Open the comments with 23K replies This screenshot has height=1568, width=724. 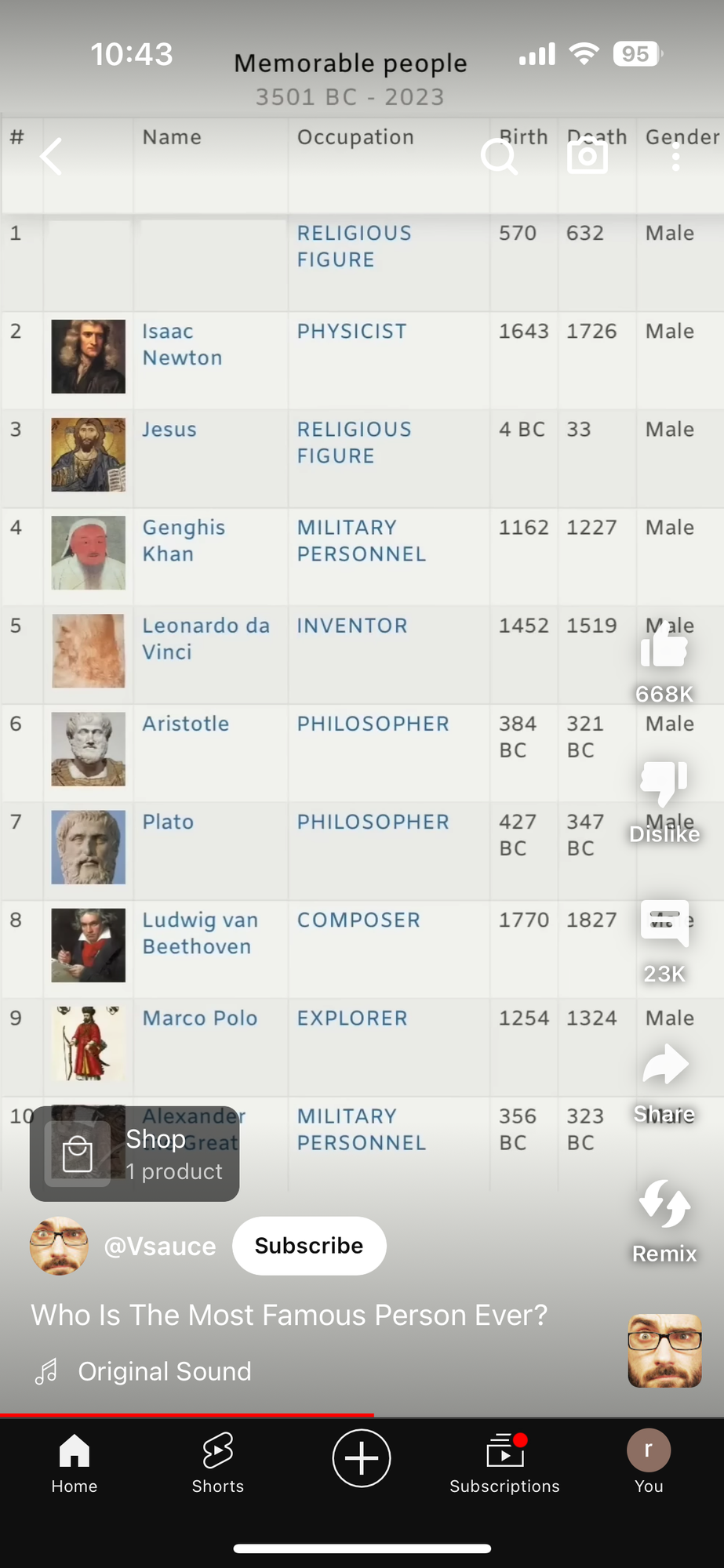[x=664, y=924]
